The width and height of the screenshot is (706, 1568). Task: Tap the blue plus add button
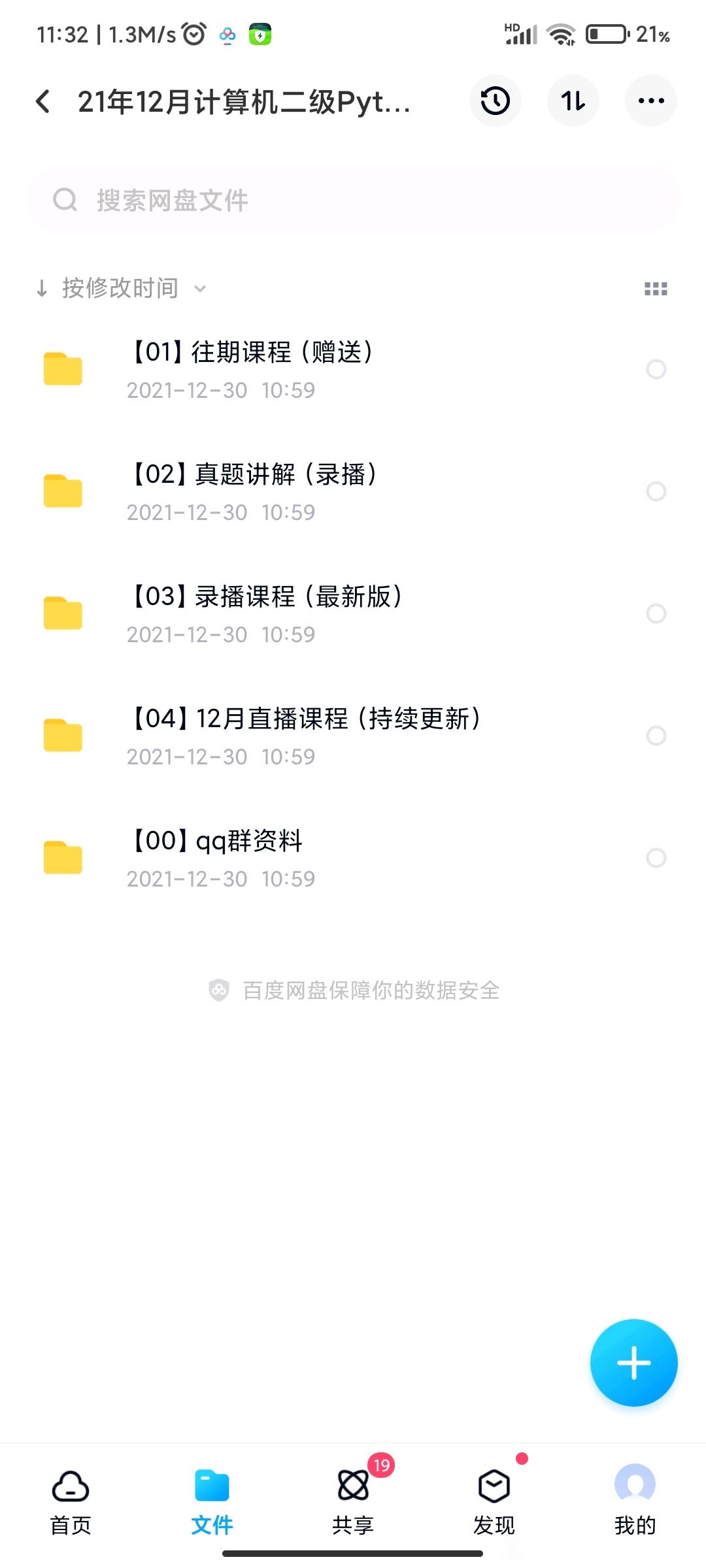tap(633, 1364)
